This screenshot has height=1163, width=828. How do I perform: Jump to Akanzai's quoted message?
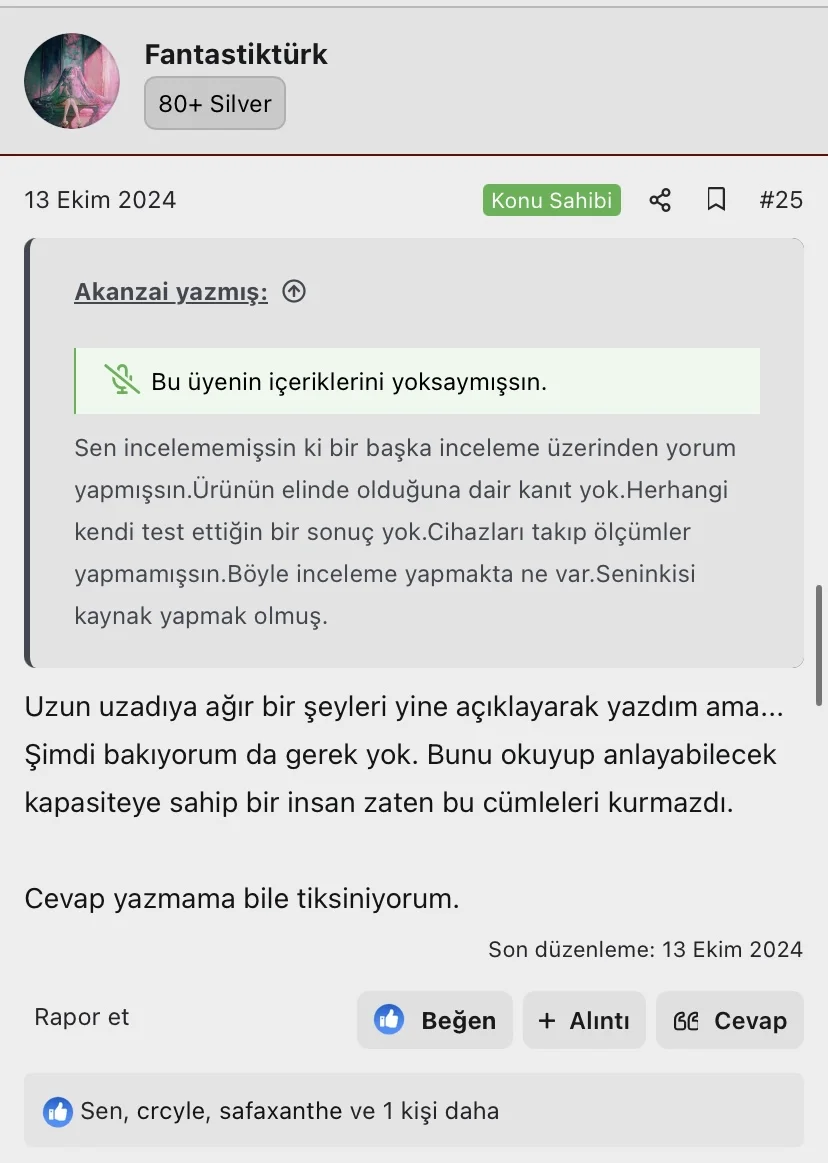[293, 292]
